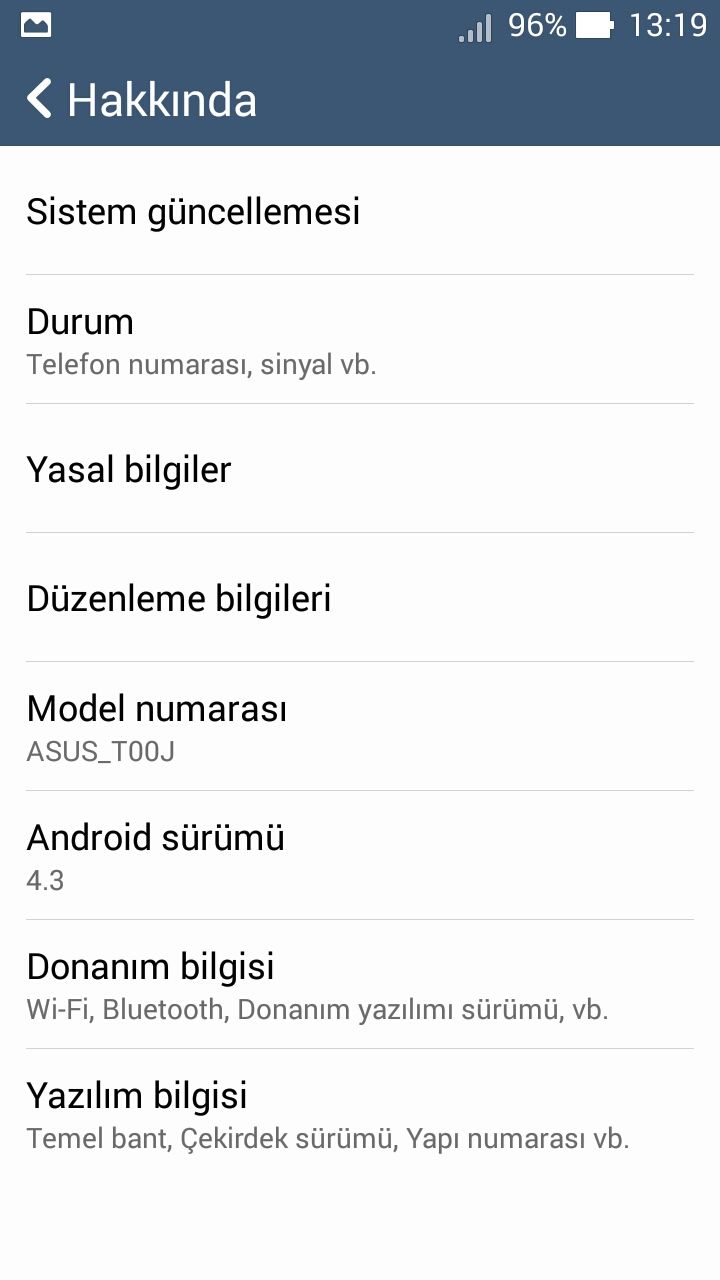720x1280 pixels.
Task: Tap the battery icon in status bar
Action: (595, 27)
